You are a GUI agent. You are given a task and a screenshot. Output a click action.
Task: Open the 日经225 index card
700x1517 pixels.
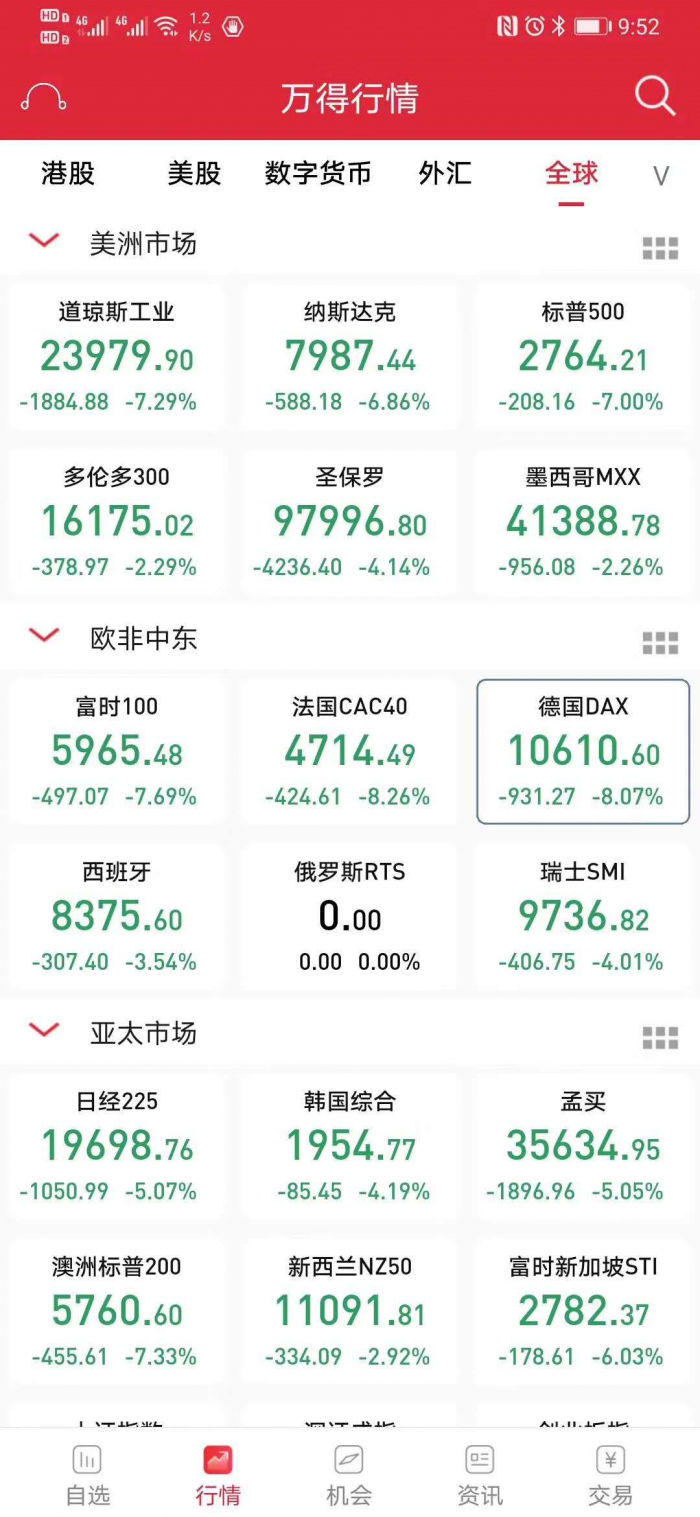pyautogui.click(x=117, y=1146)
